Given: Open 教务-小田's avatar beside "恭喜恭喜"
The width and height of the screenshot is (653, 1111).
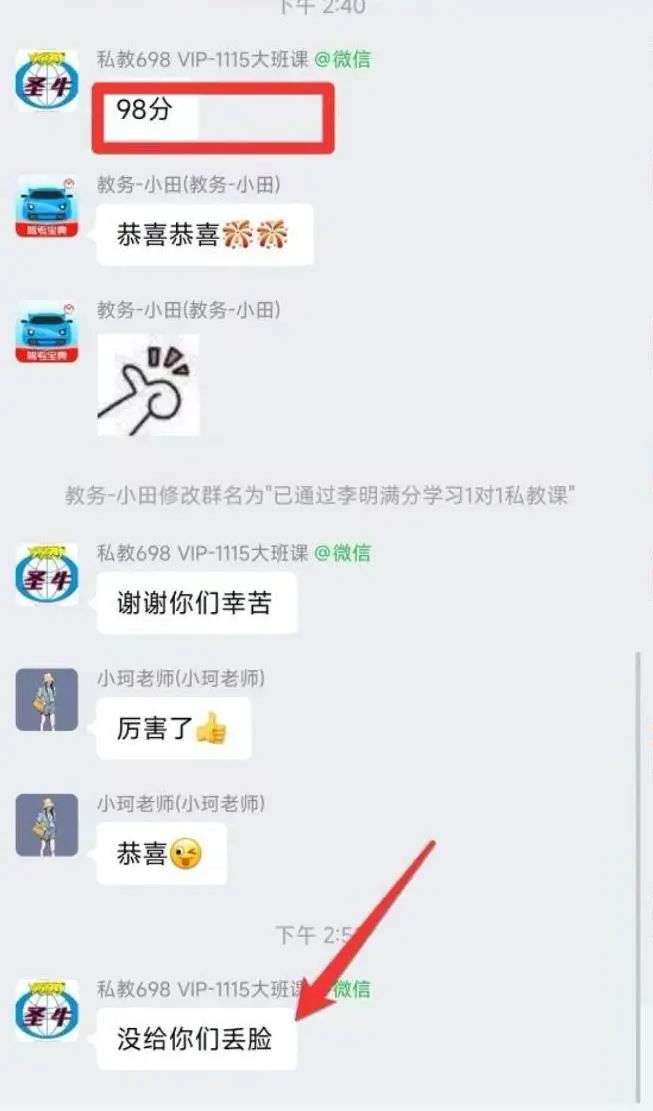Looking at the screenshot, I should tap(47, 206).
